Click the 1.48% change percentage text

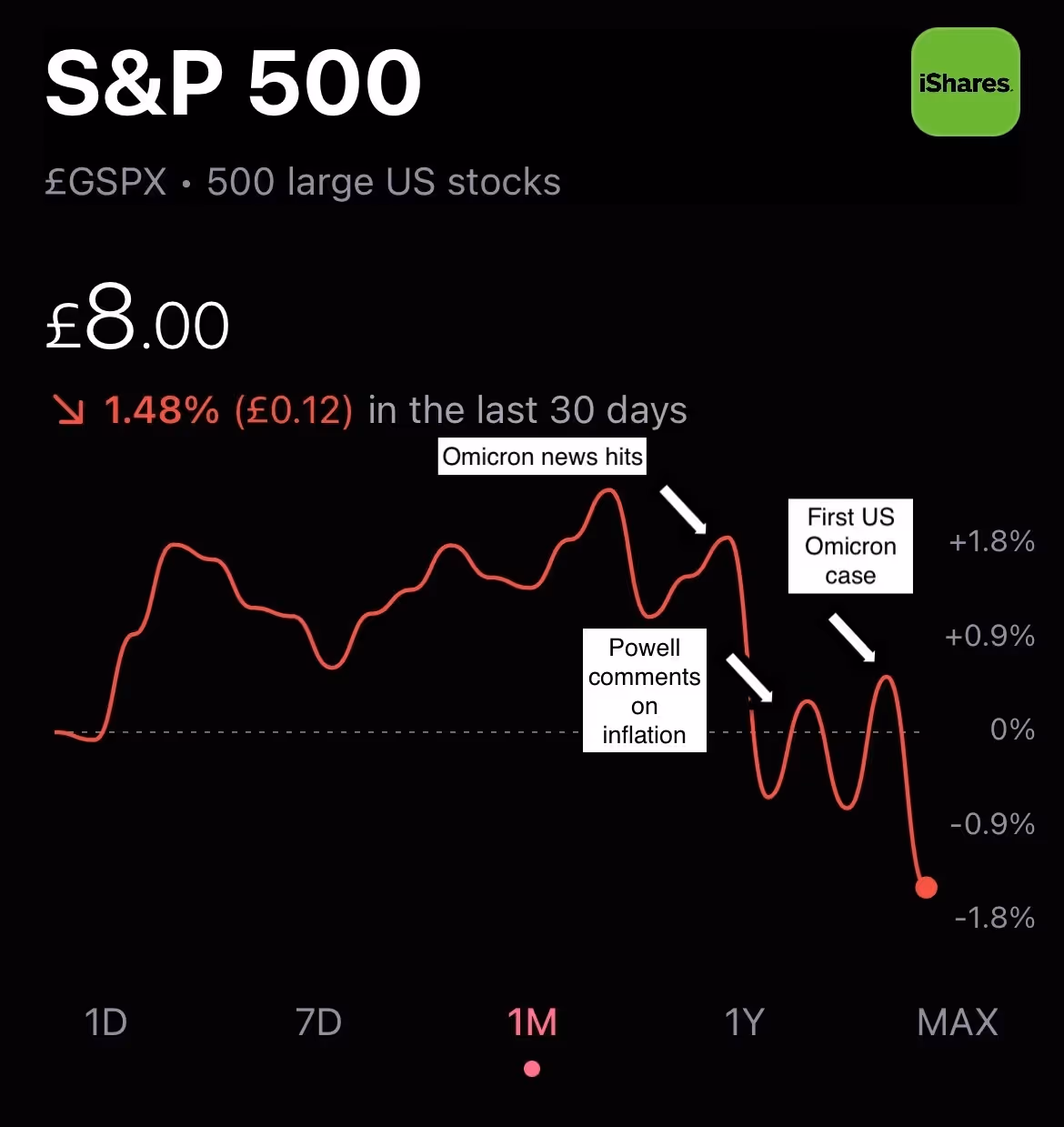pyautogui.click(x=162, y=410)
